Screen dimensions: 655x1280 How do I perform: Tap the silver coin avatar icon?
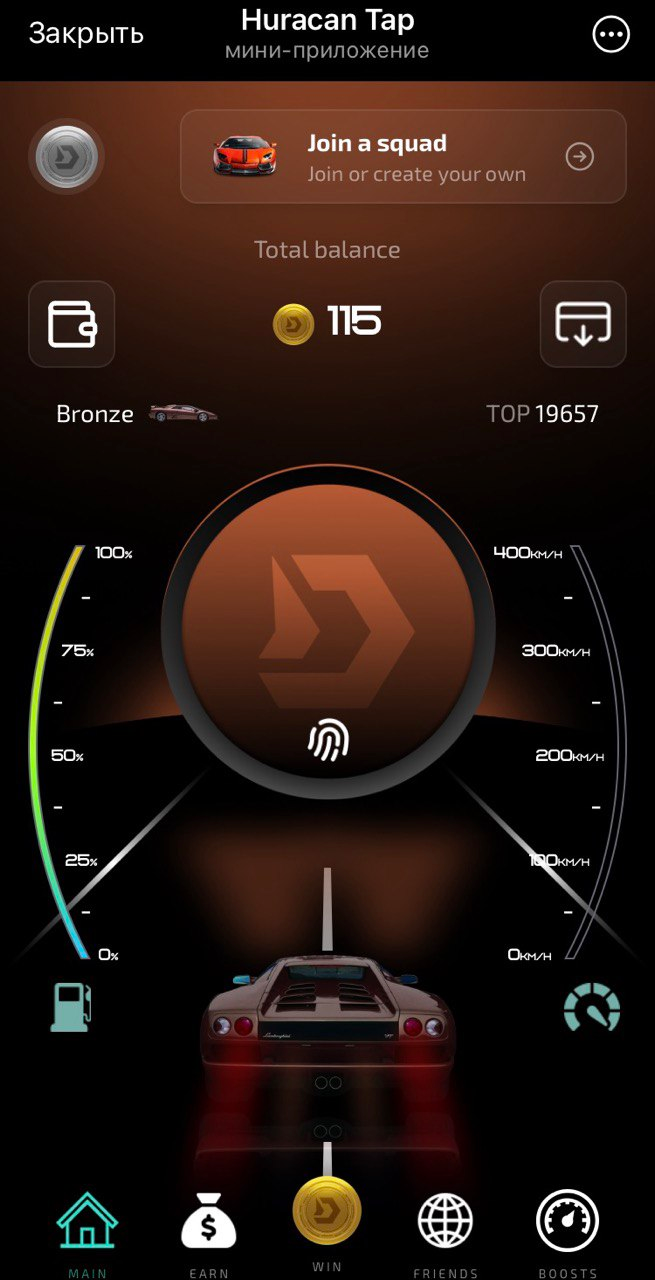66,157
